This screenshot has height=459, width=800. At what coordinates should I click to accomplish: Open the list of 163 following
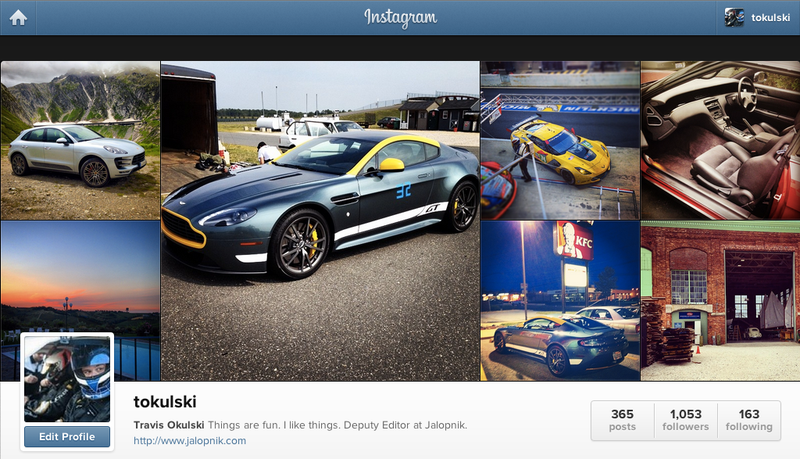[x=749, y=420]
